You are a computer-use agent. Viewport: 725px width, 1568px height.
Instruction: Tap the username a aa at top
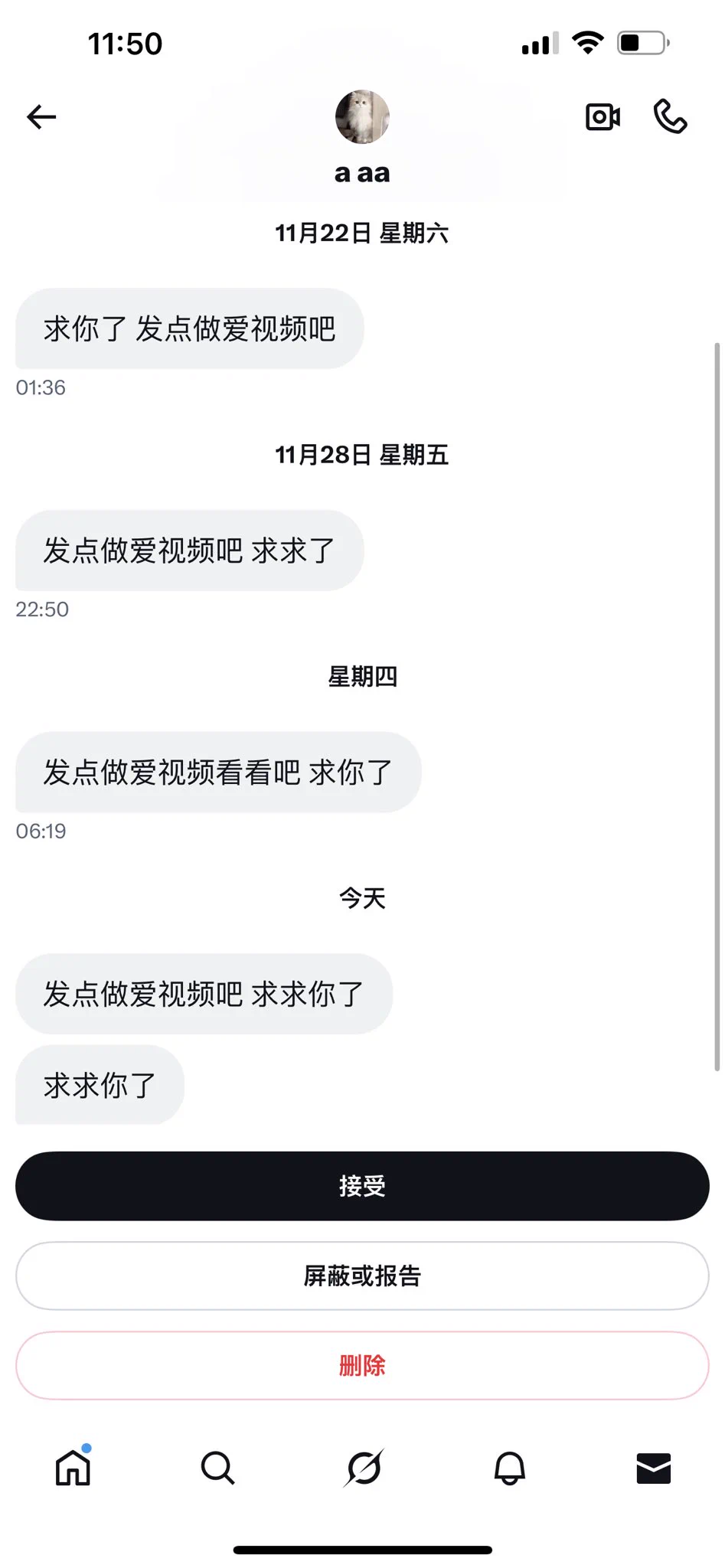coord(362,172)
